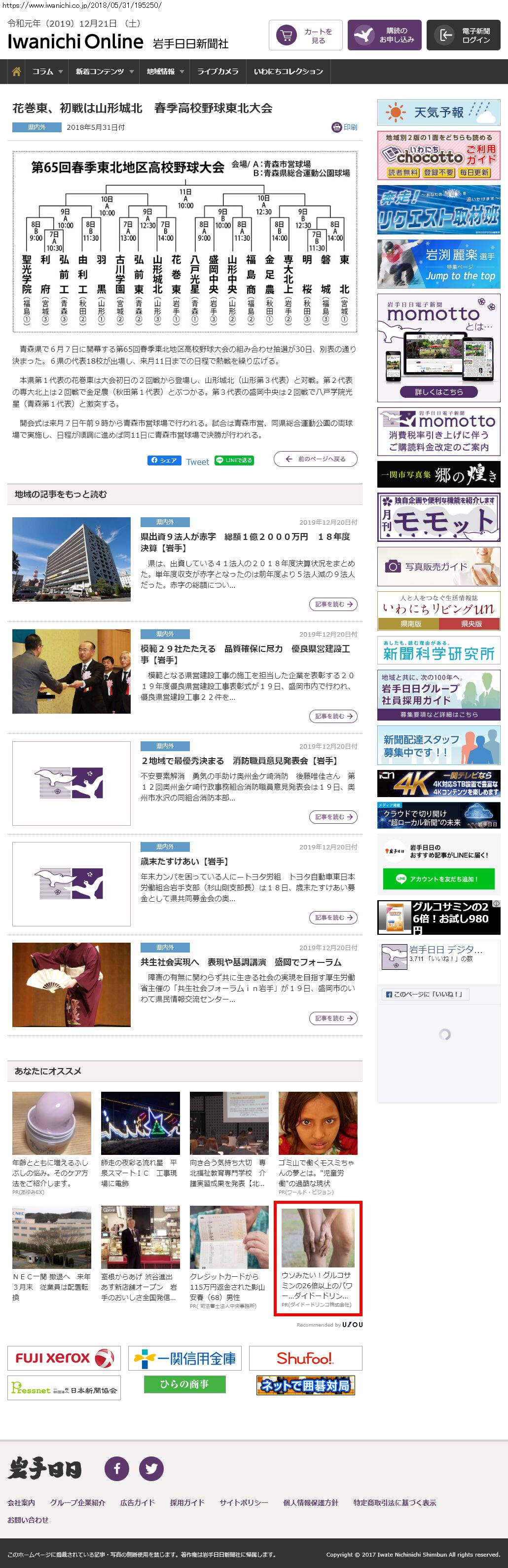Tweet this article
This screenshot has width=508, height=1568.
pyautogui.click(x=197, y=461)
